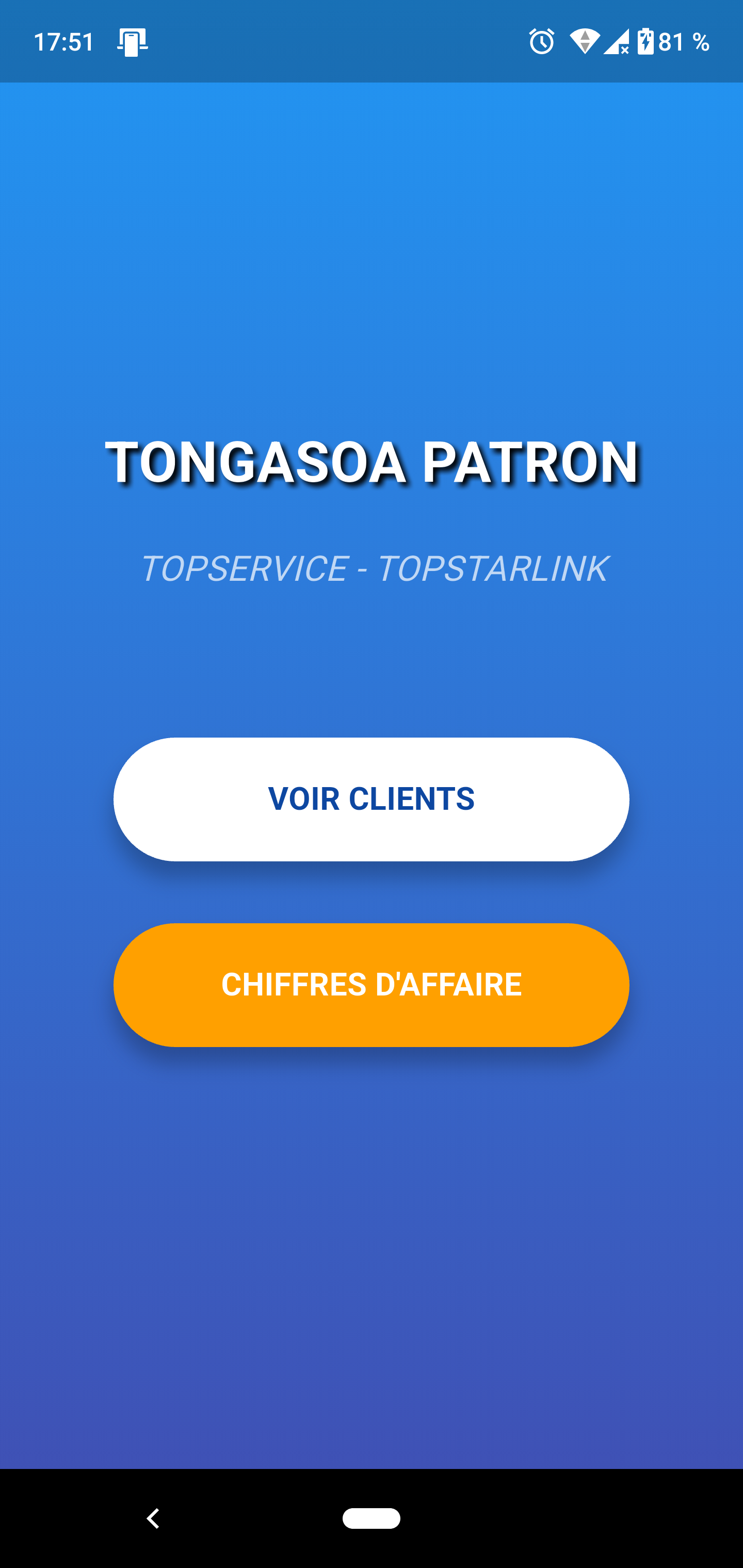Open the VOIR CLIENTS button
The width and height of the screenshot is (743, 1568).
(x=371, y=799)
